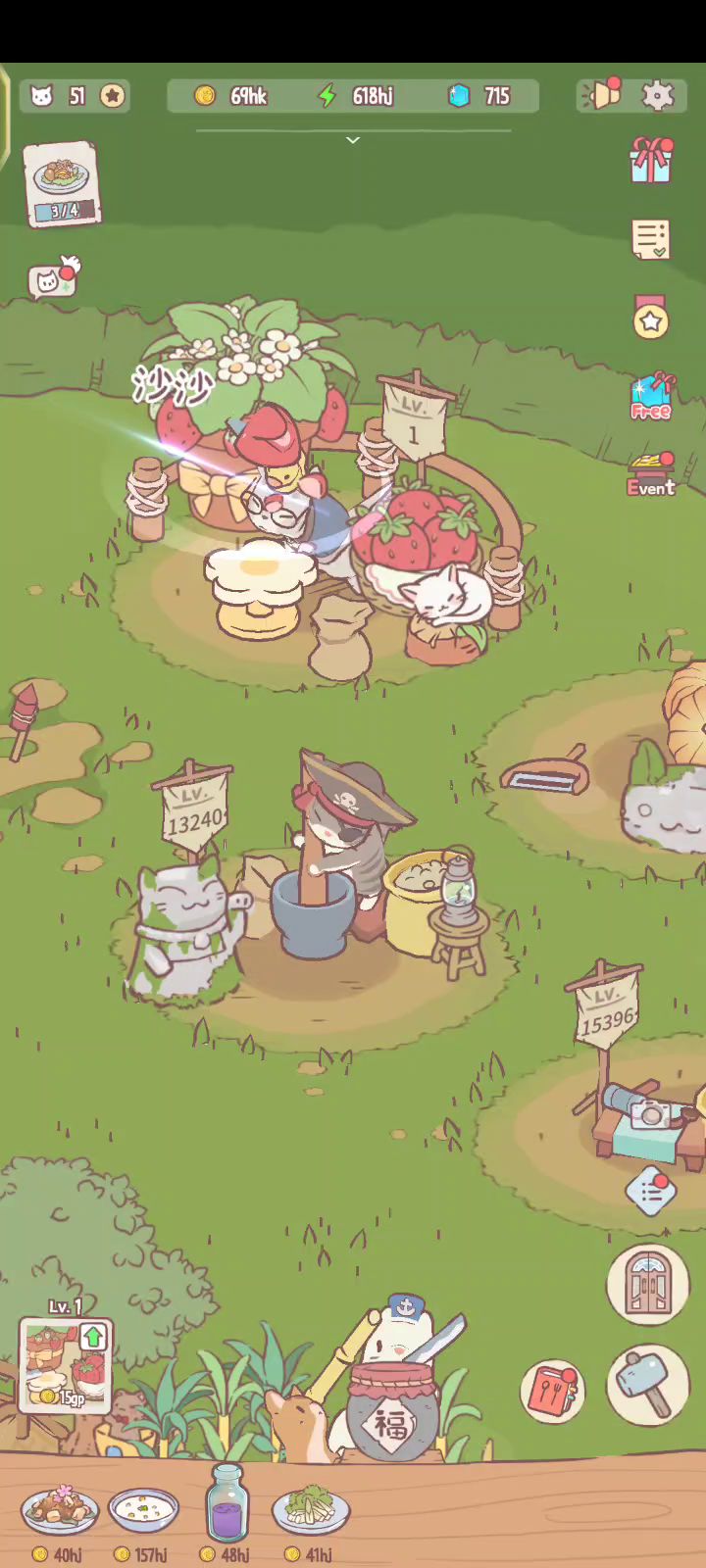This screenshot has height=1568, width=706.
Task: Select the dish priced 40hj
Action: [x=60, y=1512]
